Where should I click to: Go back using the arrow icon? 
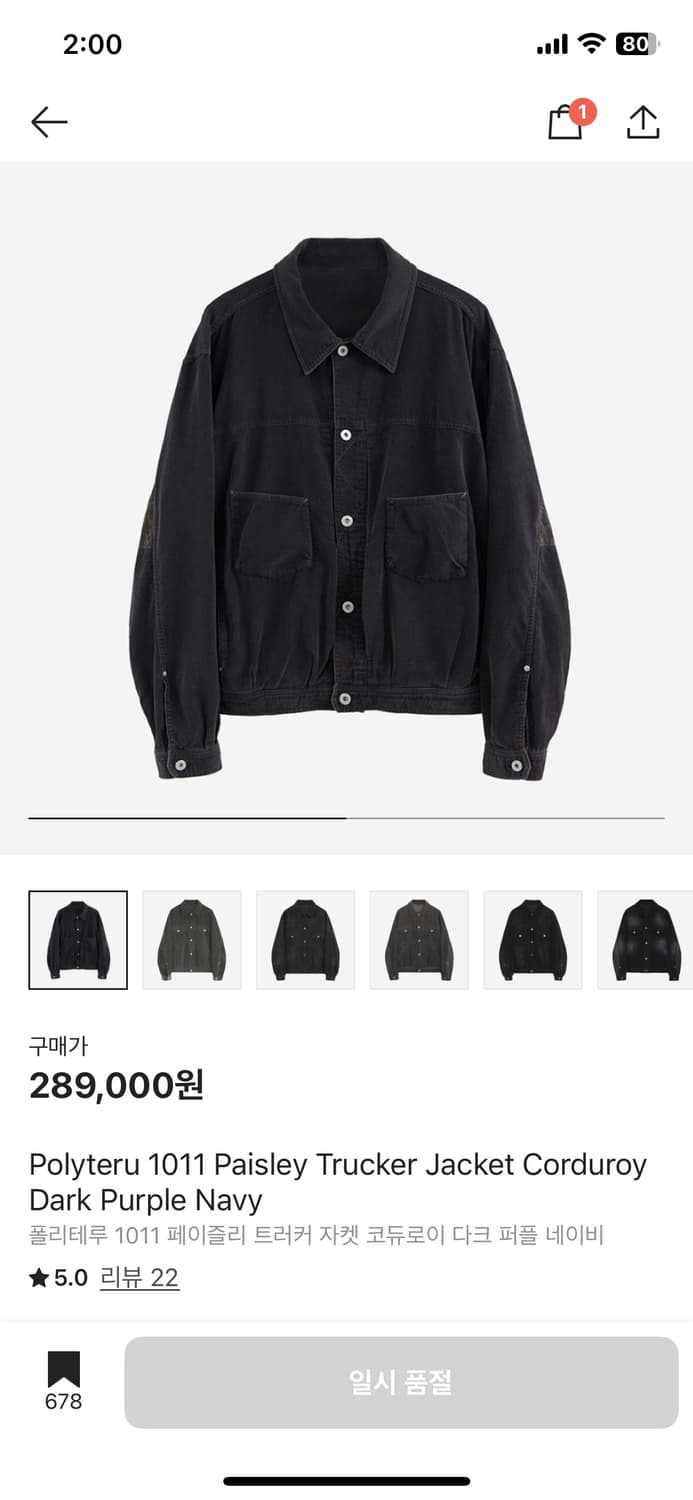click(49, 122)
